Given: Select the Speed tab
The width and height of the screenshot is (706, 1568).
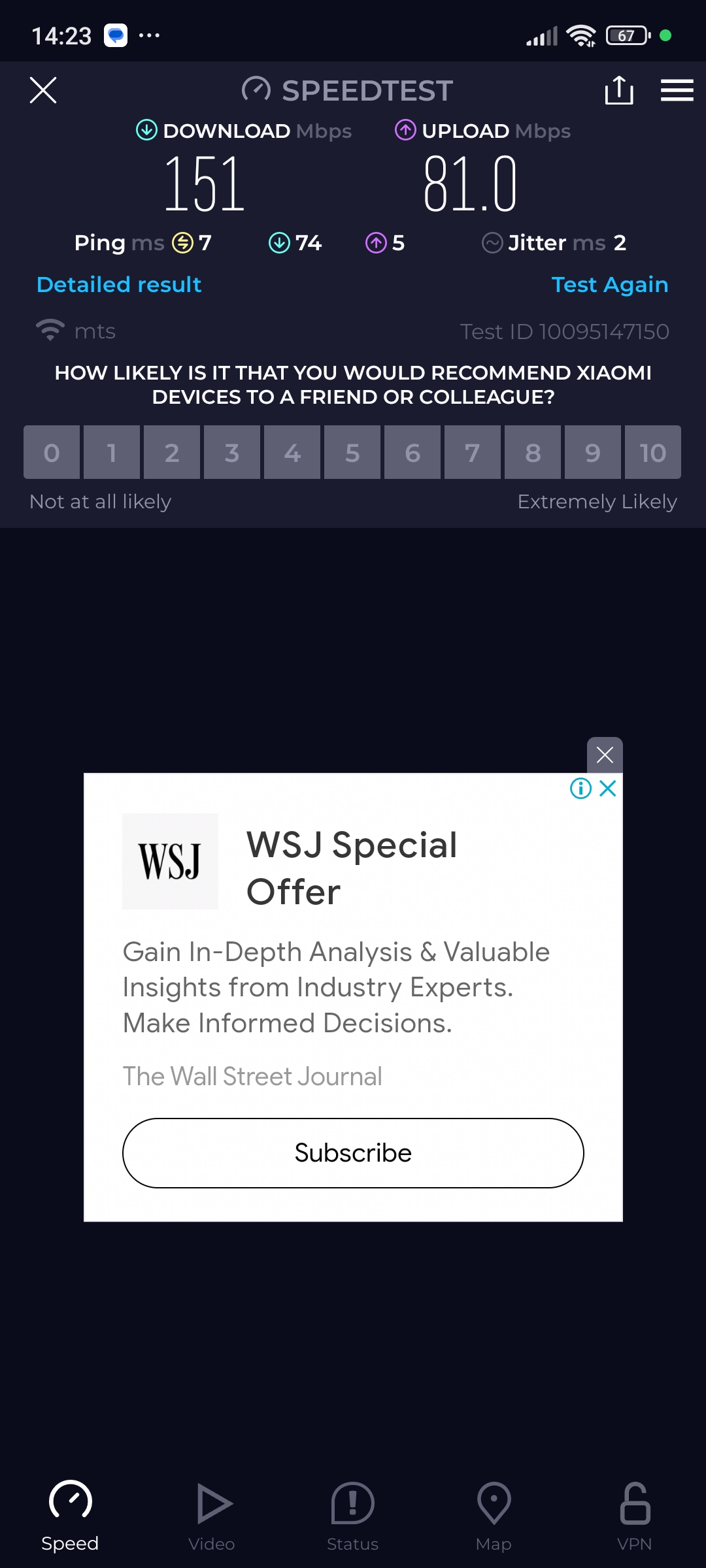Looking at the screenshot, I should click(x=70, y=1516).
